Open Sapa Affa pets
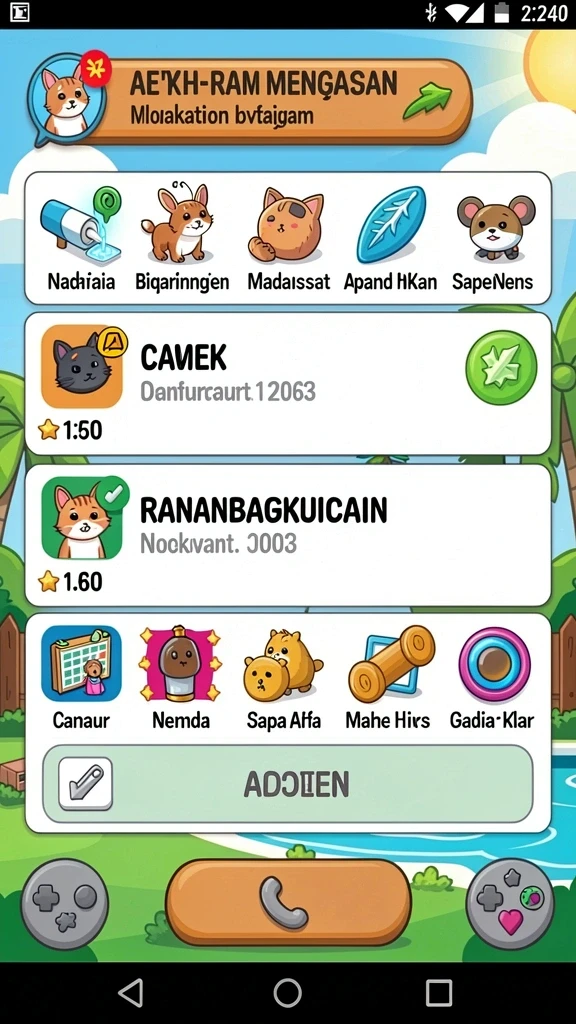Screen dimensions: 576x1024 click(283, 677)
